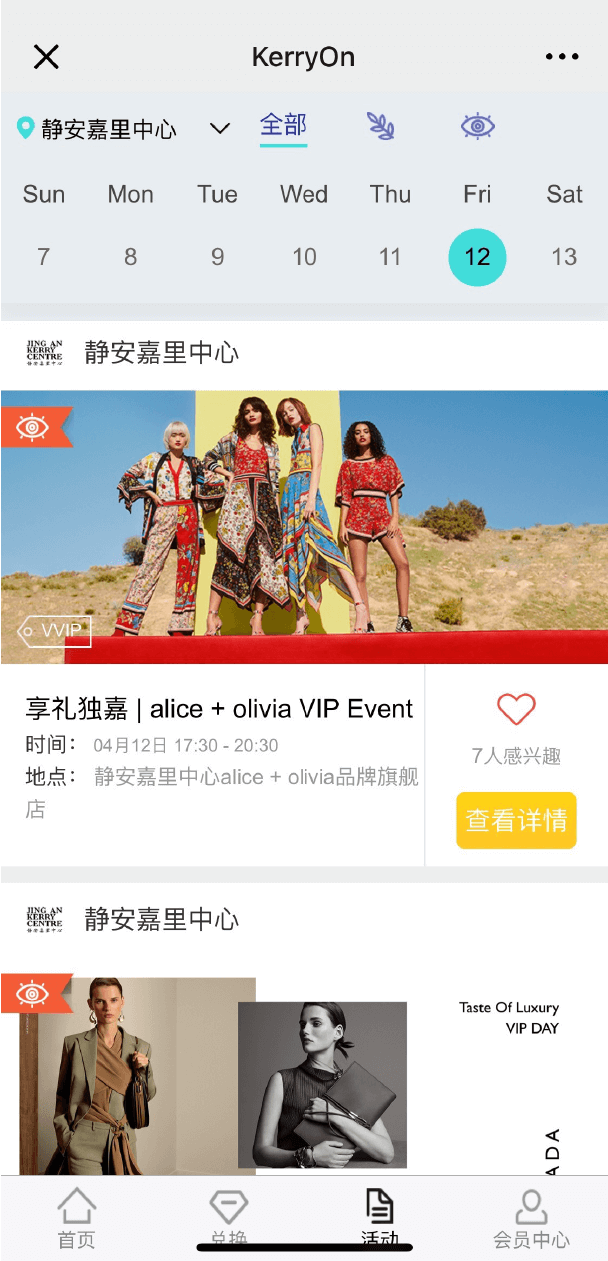Select Sunday the 7th
Image resolution: width=608 pixels, height=1261 pixels.
click(x=43, y=257)
